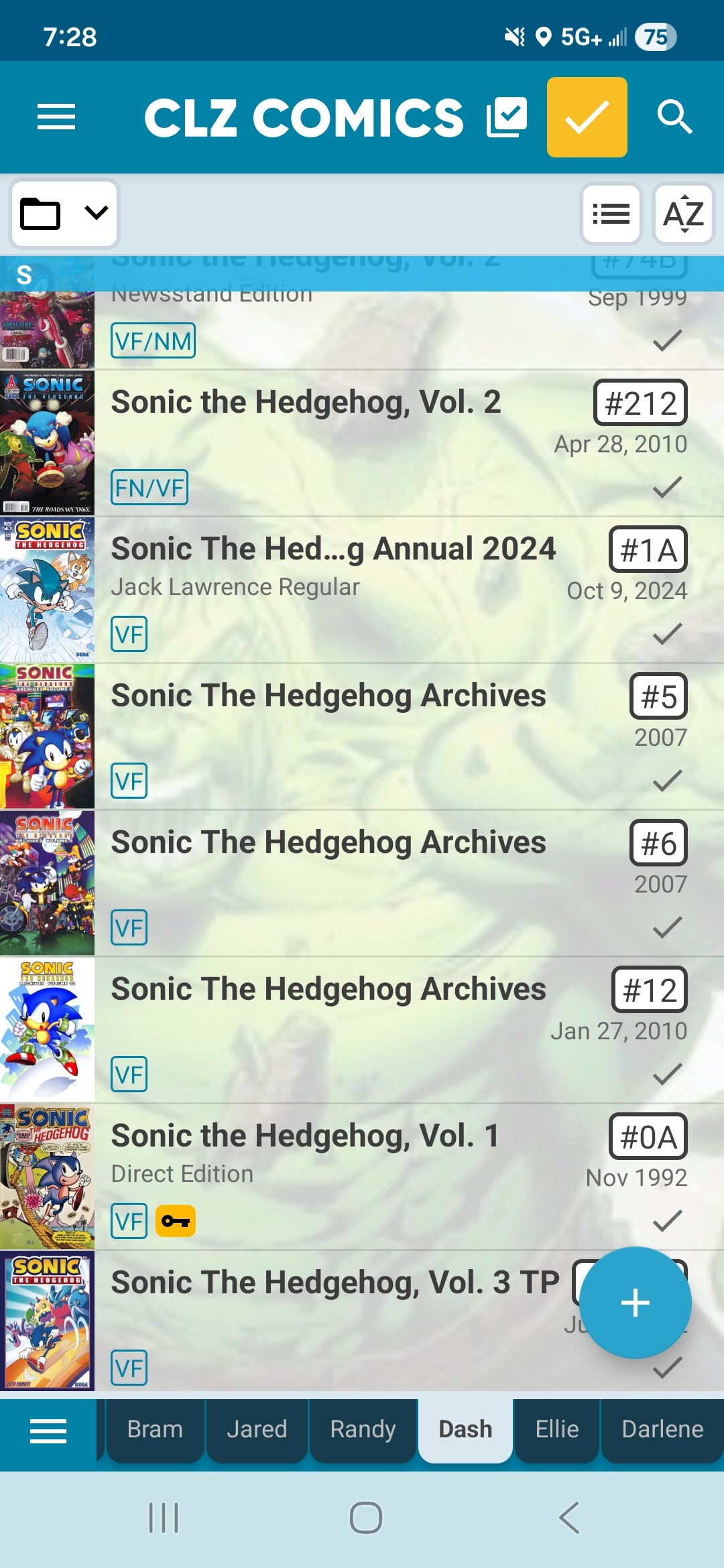The image size is (724, 1568).
Task: Switch to the Ellie collection tab
Action: [556, 1429]
